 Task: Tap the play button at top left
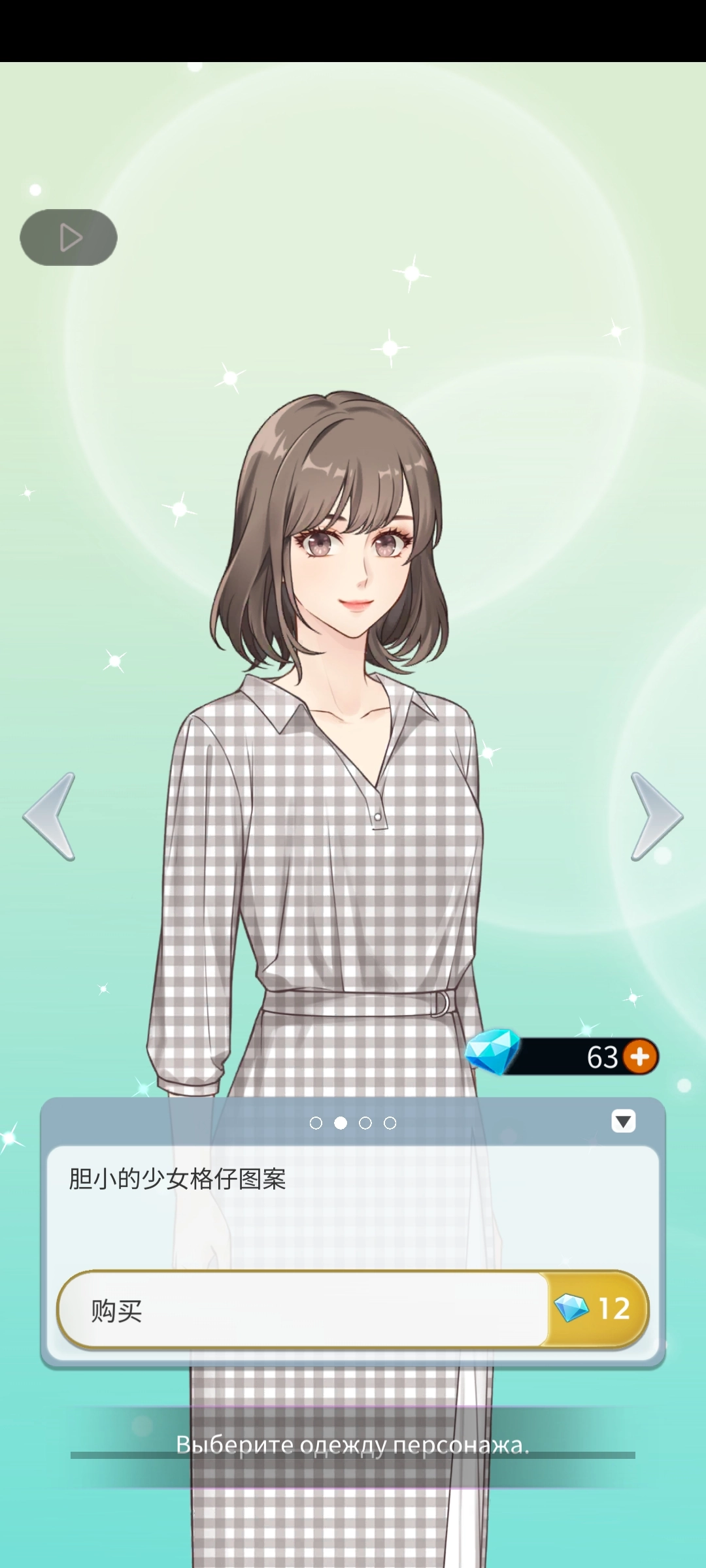pyautogui.click(x=69, y=237)
